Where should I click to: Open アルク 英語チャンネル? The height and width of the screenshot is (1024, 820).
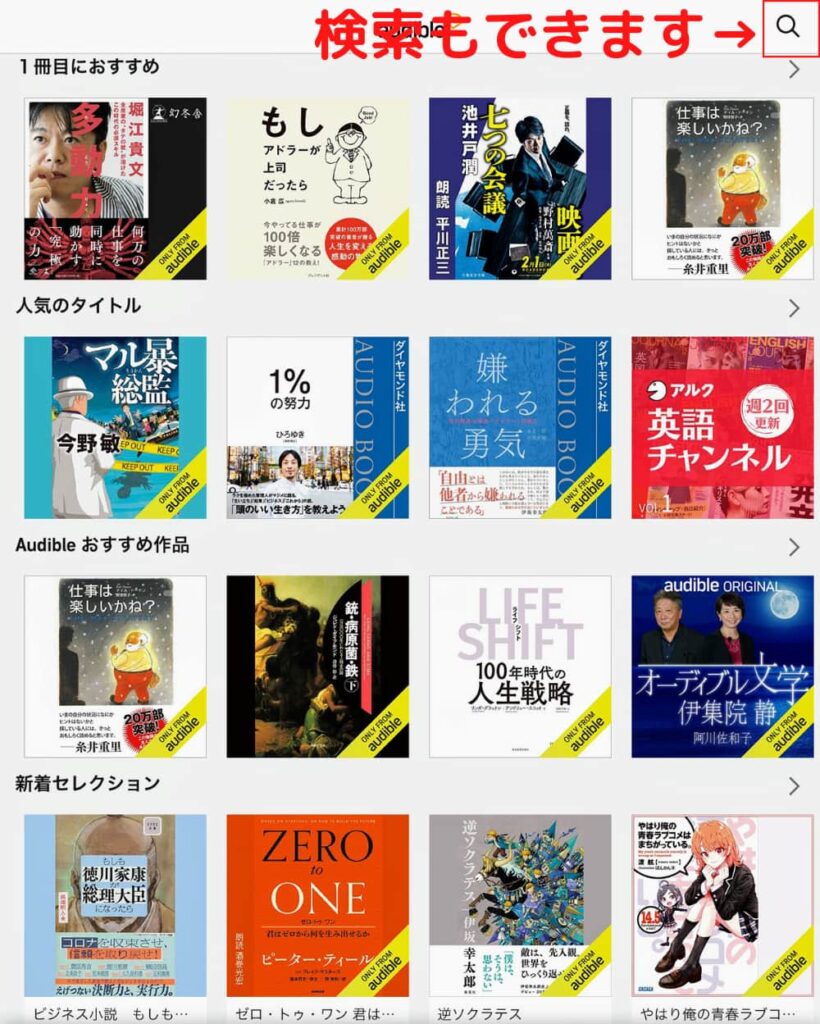coord(722,427)
